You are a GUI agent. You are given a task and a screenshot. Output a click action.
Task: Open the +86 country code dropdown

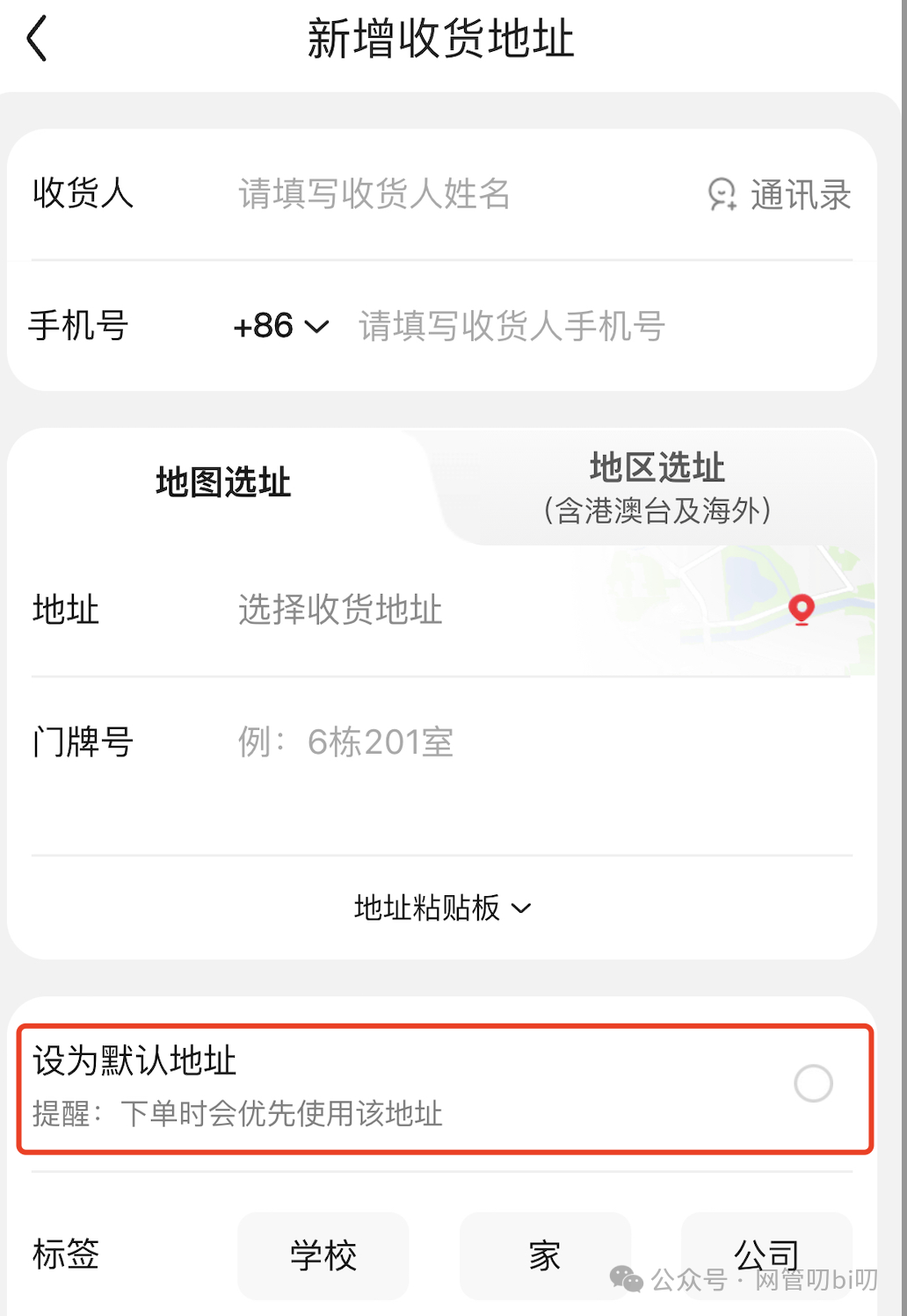pyautogui.click(x=280, y=326)
